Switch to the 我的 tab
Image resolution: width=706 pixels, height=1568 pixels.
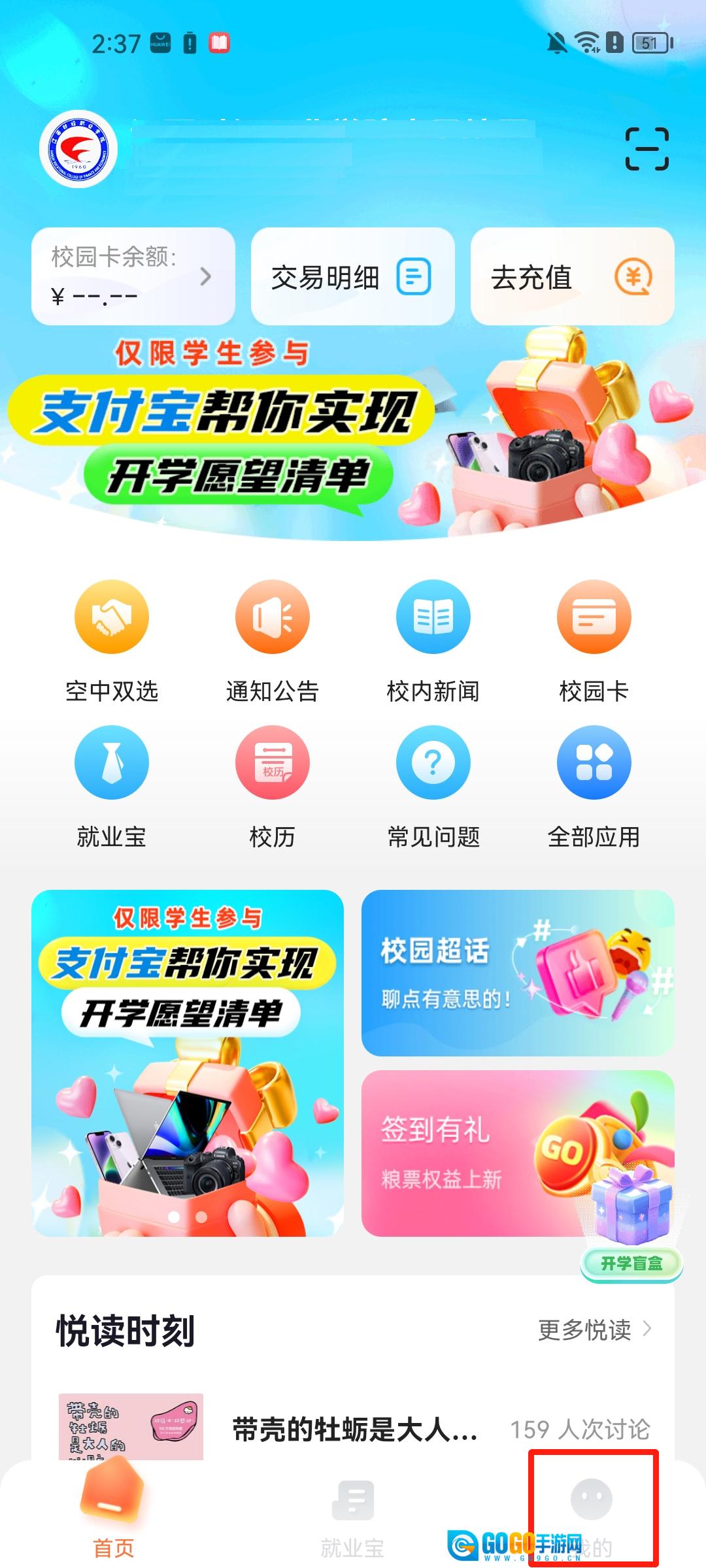pyautogui.click(x=592, y=1514)
